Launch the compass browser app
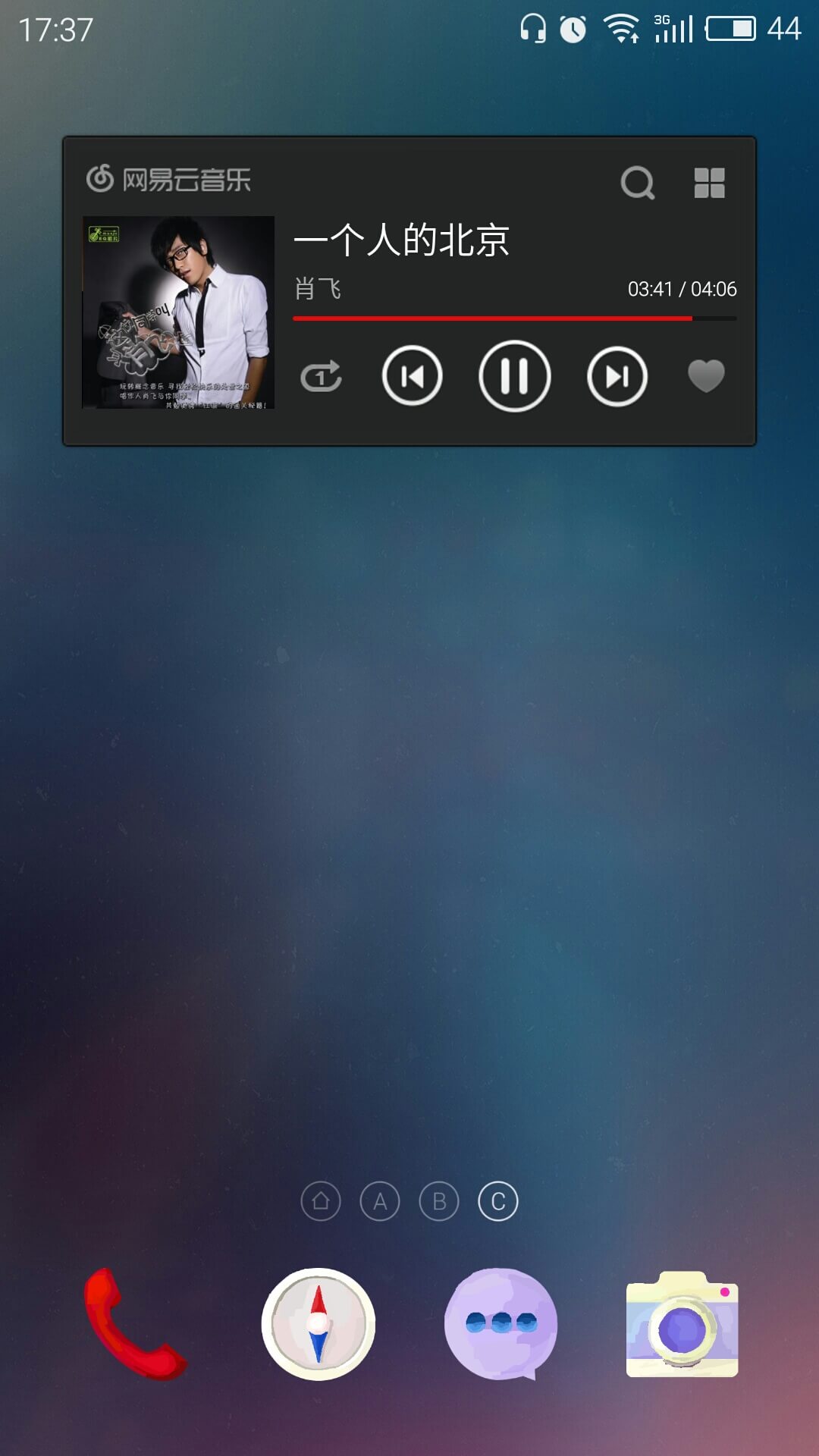 pyautogui.click(x=318, y=1324)
